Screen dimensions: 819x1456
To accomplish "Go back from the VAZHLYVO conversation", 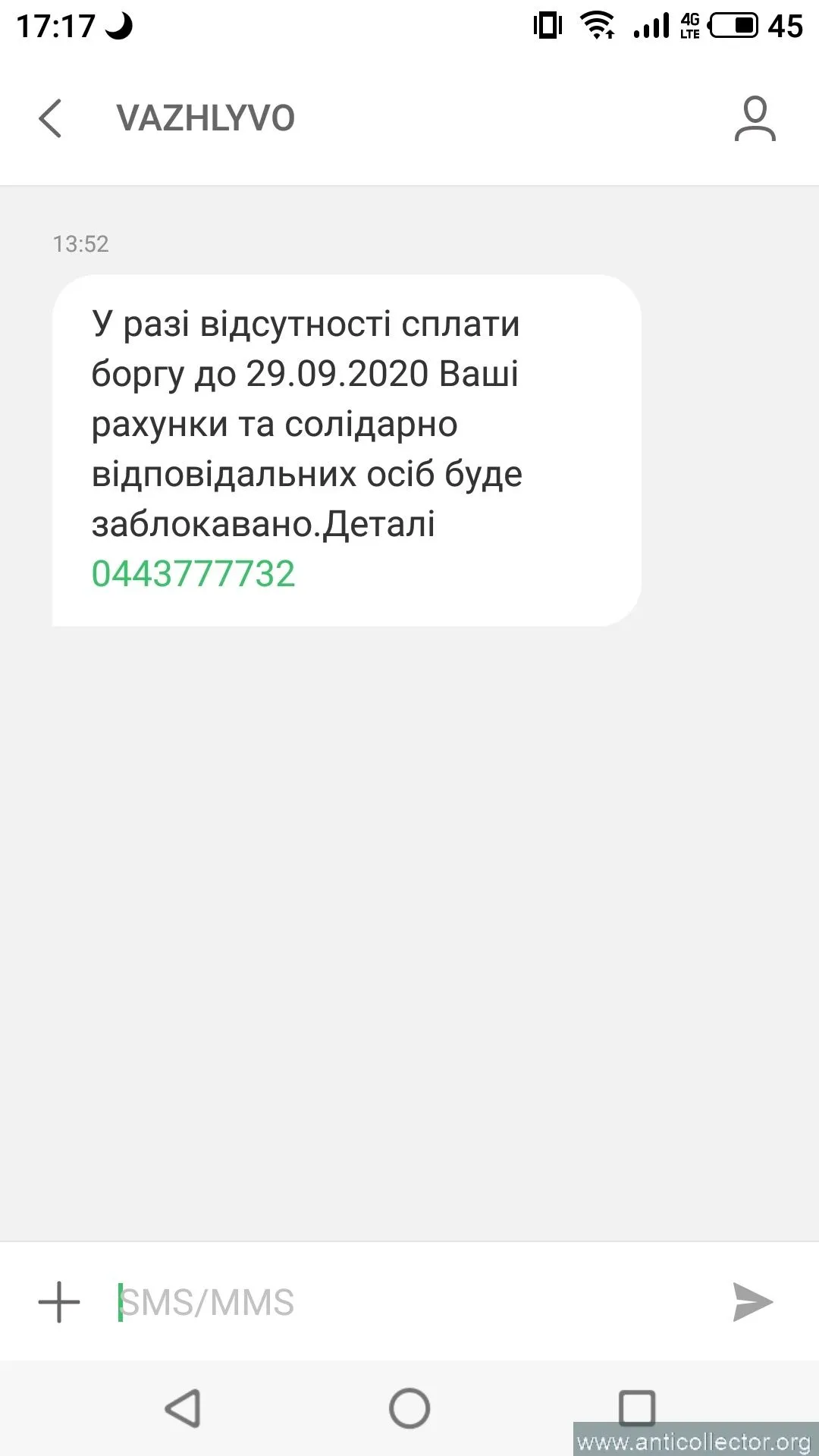I will 50,118.
